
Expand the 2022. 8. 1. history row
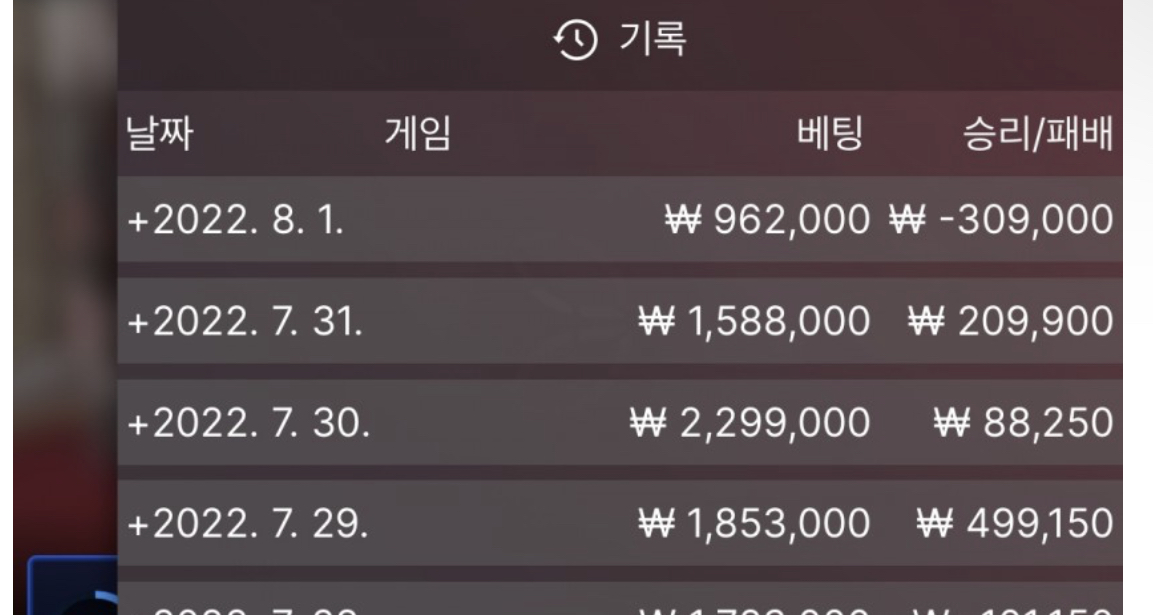coord(134,219)
